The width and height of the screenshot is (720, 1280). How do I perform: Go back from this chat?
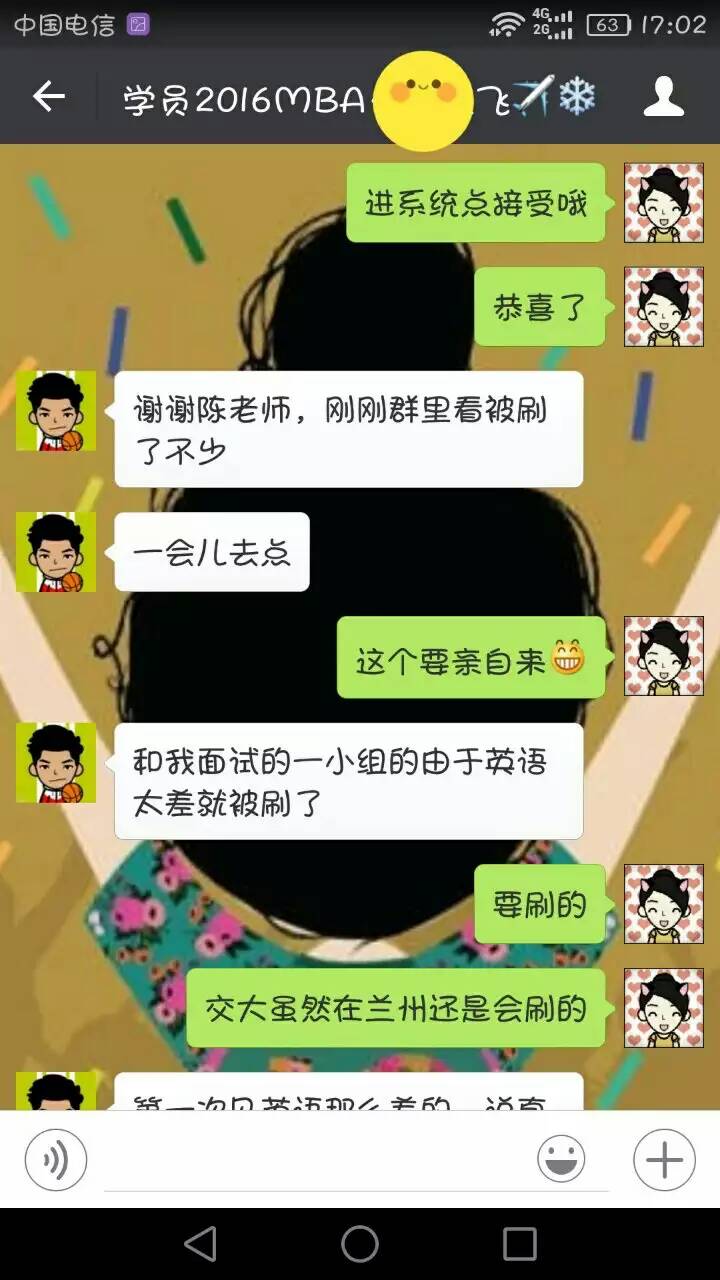[x=48, y=97]
